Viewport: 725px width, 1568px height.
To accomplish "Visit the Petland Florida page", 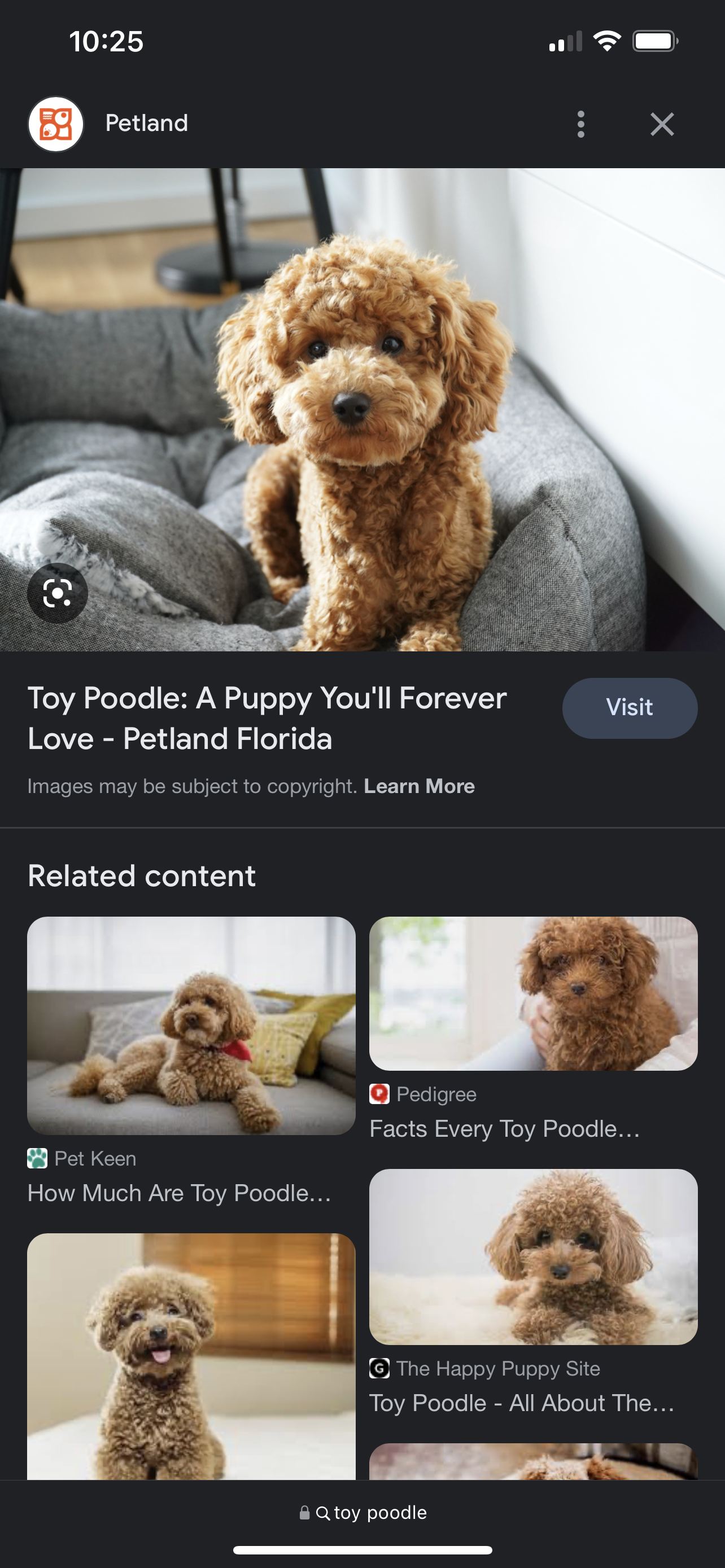I will pos(630,708).
